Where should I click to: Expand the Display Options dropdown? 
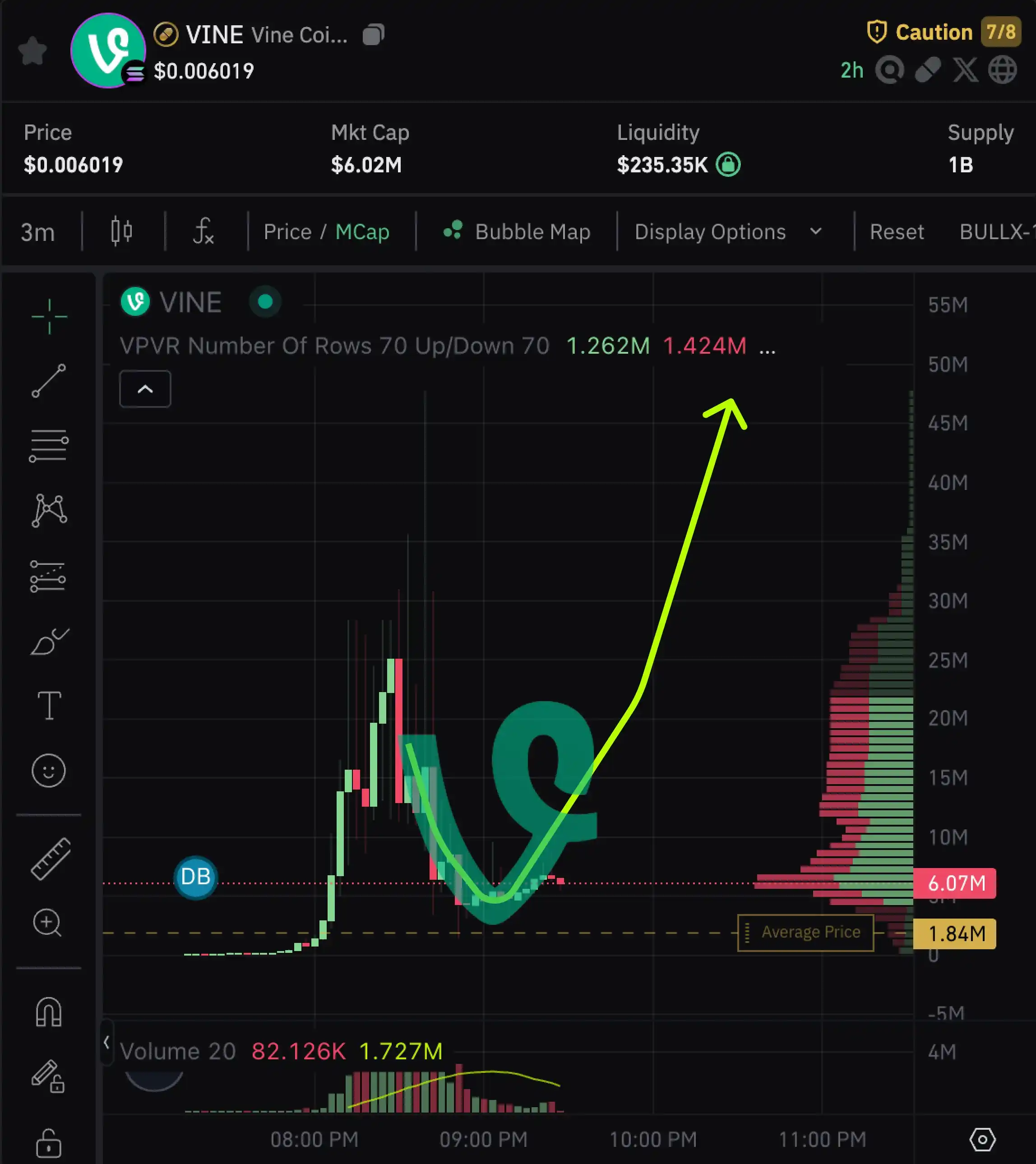[728, 232]
